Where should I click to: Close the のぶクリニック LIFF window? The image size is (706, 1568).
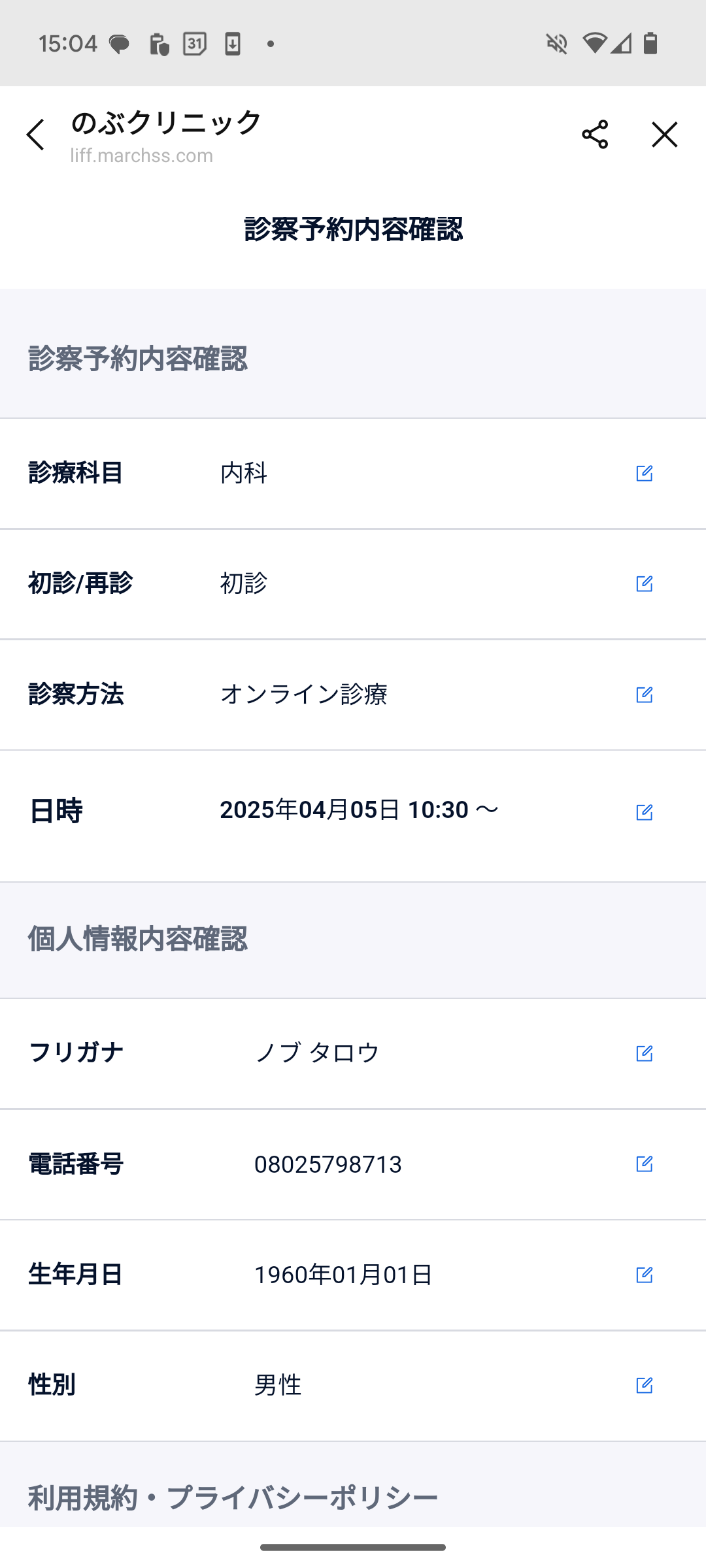coord(664,135)
